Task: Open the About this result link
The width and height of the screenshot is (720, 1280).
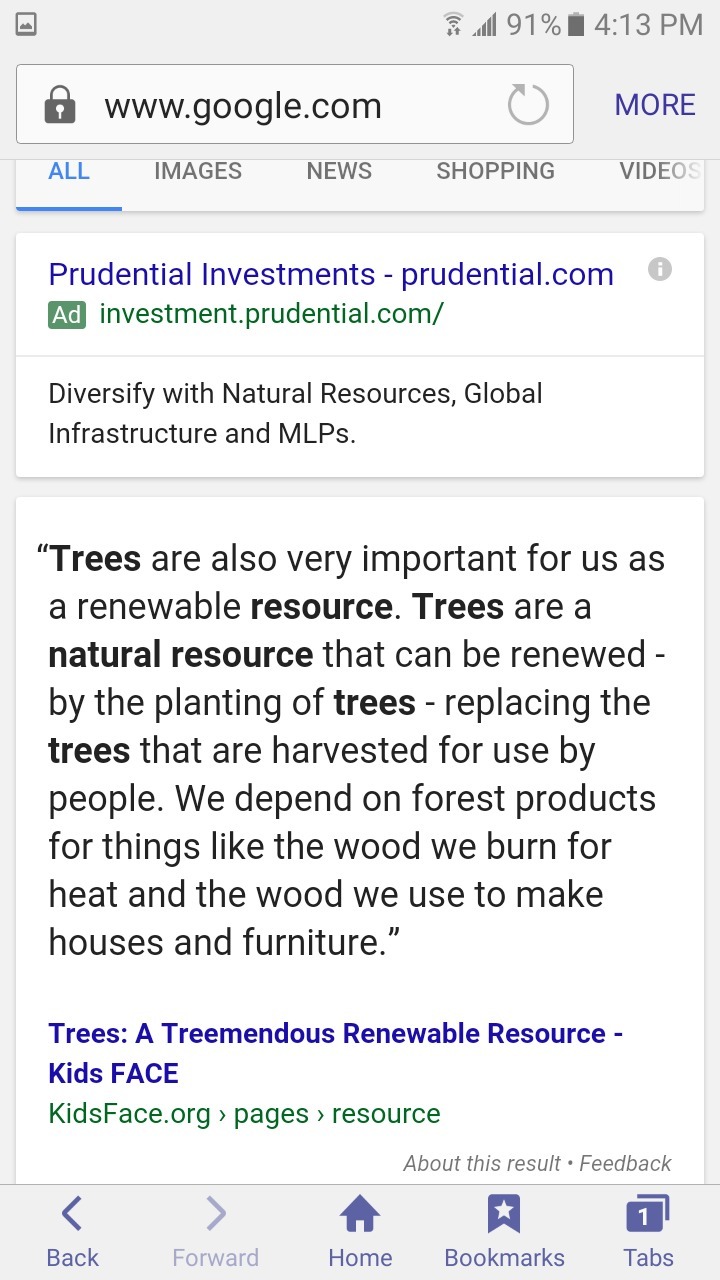Action: [x=482, y=1163]
